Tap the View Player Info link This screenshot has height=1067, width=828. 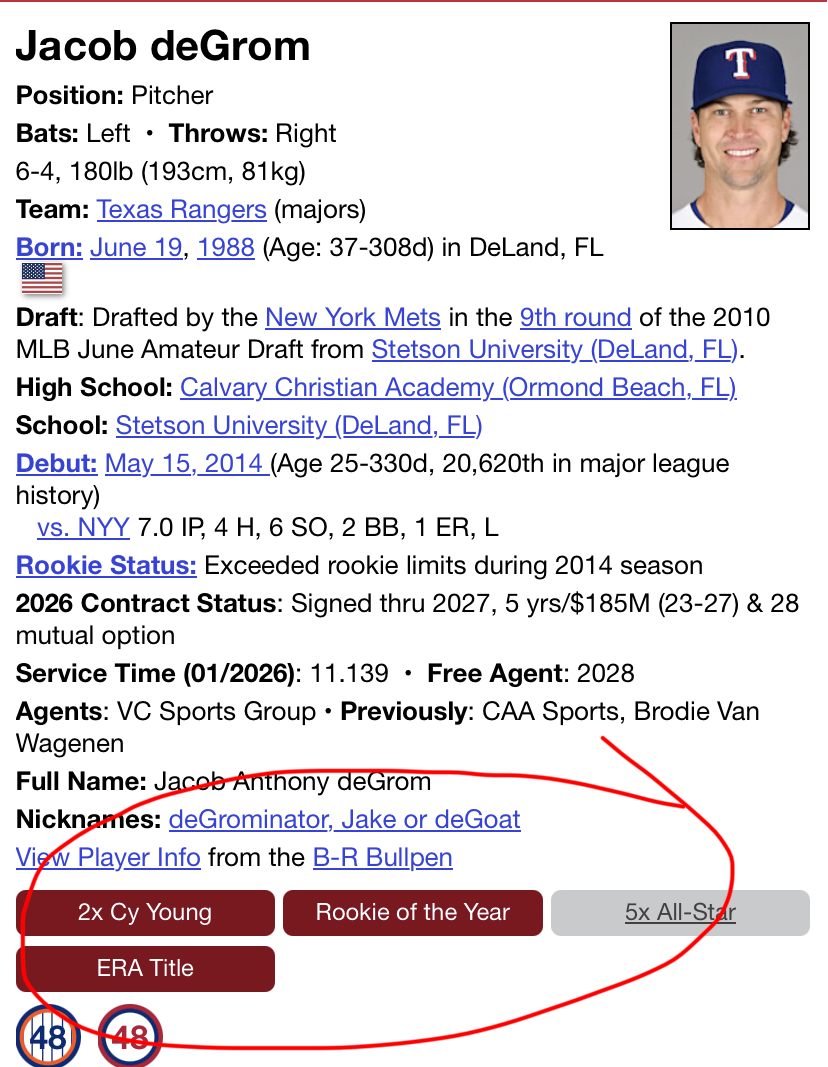(x=108, y=858)
